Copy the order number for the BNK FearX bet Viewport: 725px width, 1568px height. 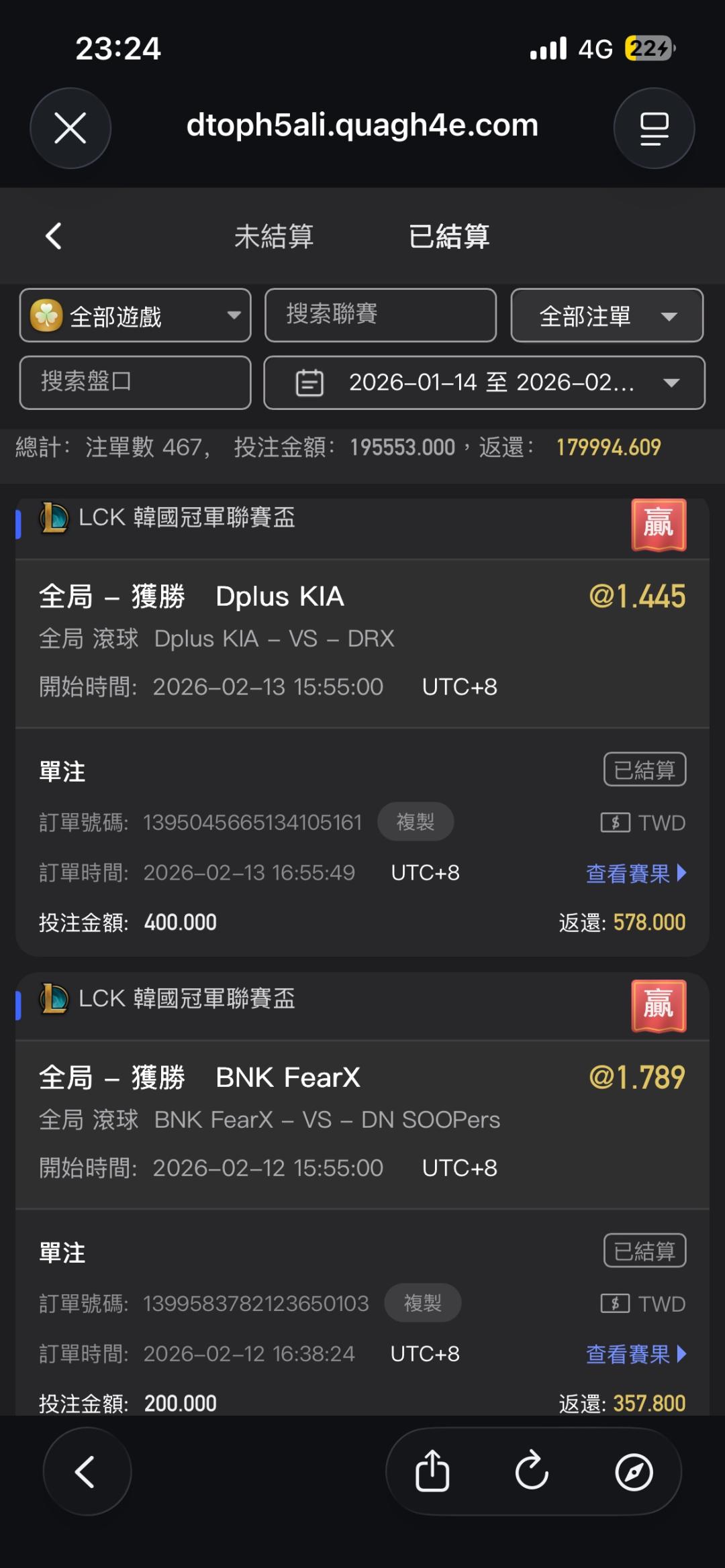(x=422, y=1303)
